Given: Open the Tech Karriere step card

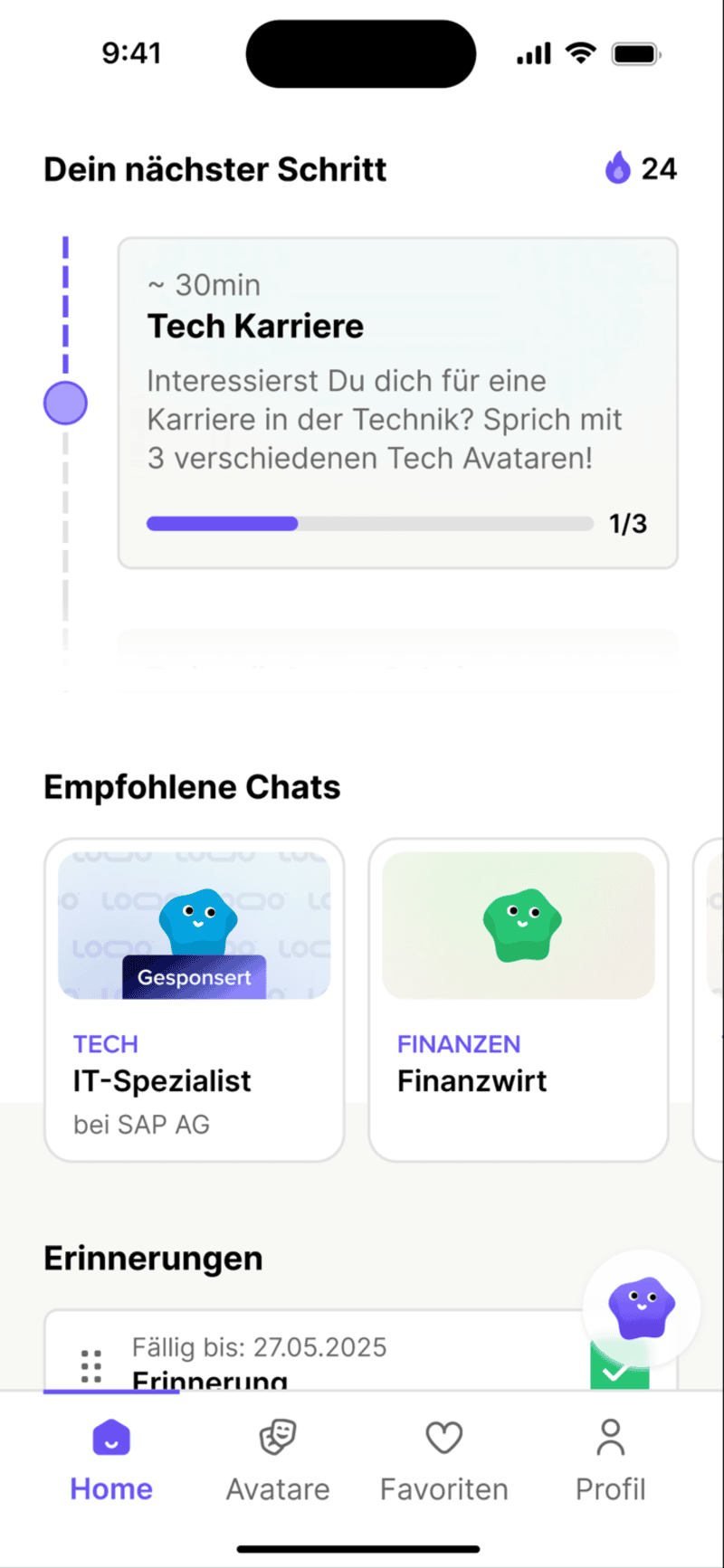Looking at the screenshot, I should [x=397, y=403].
